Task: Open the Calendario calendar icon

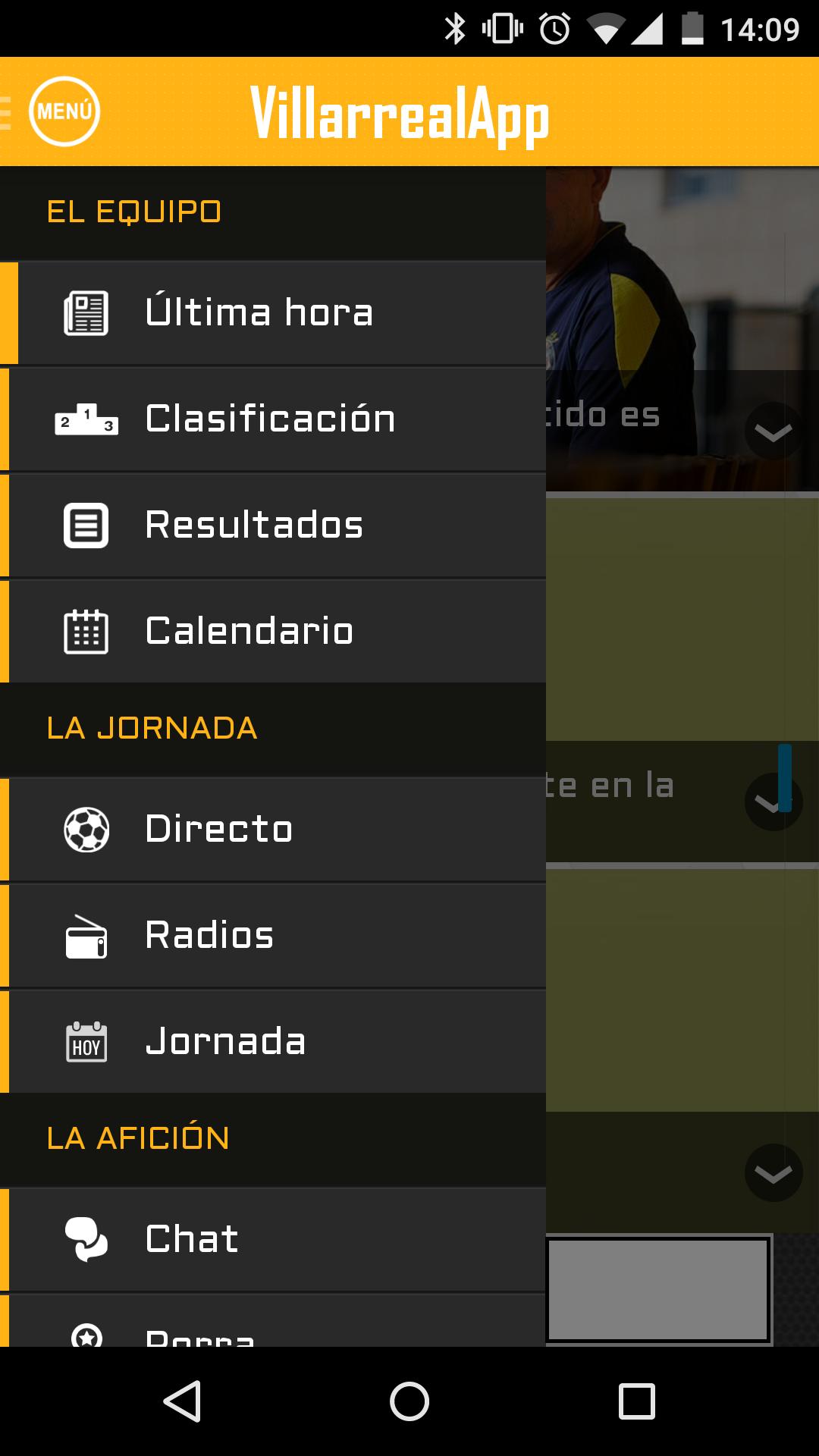Action: click(85, 630)
